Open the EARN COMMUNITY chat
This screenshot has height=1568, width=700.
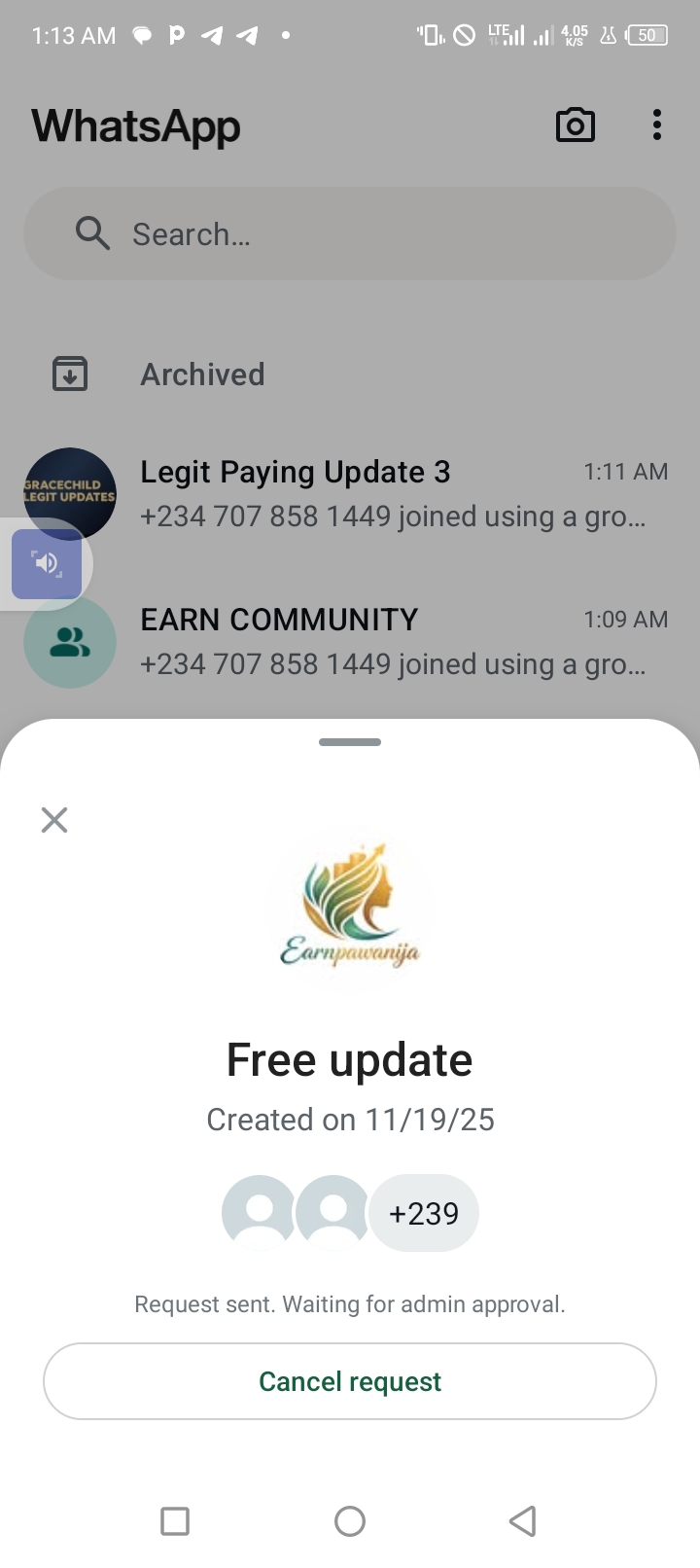pyautogui.click(x=389, y=642)
